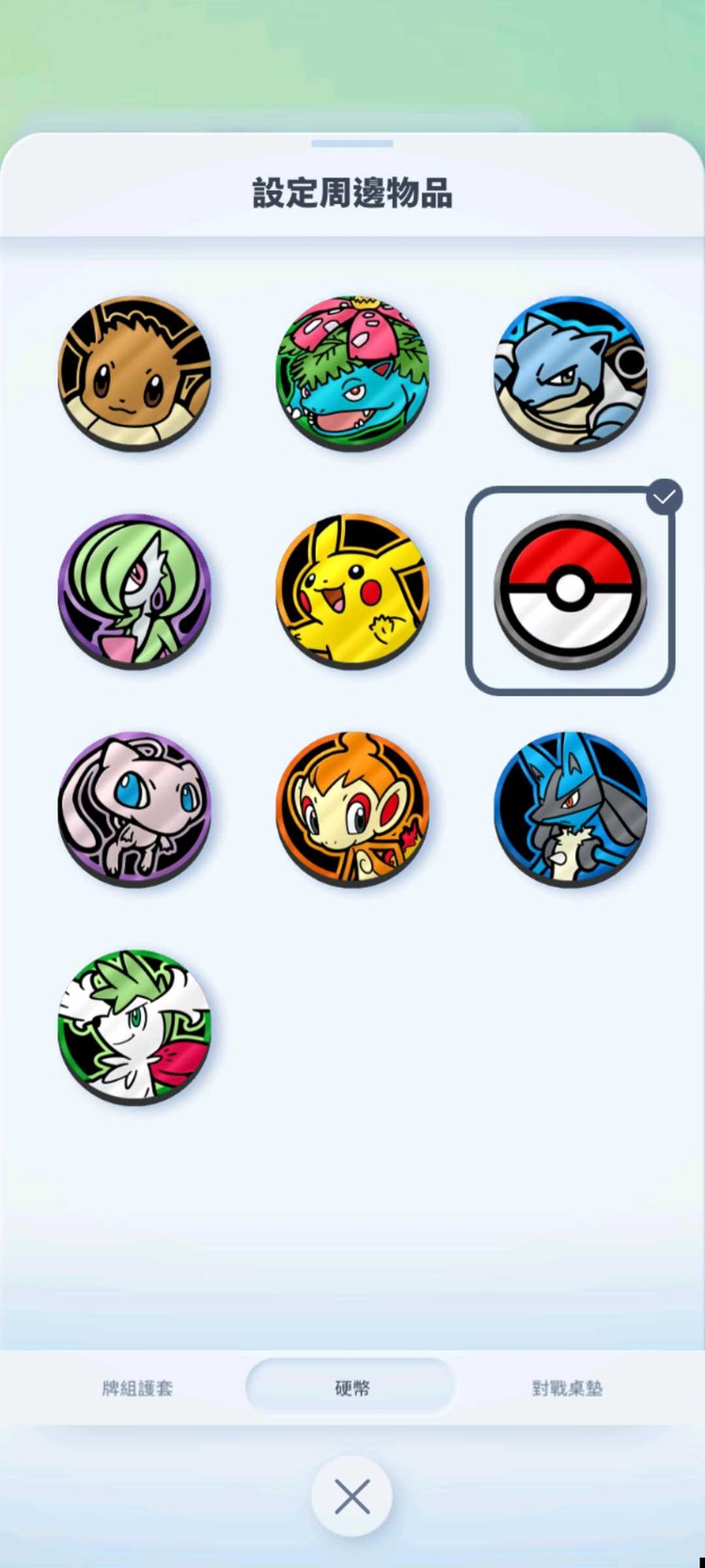Switch to the 對戰桌墊 tab

click(x=567, y=1387)
